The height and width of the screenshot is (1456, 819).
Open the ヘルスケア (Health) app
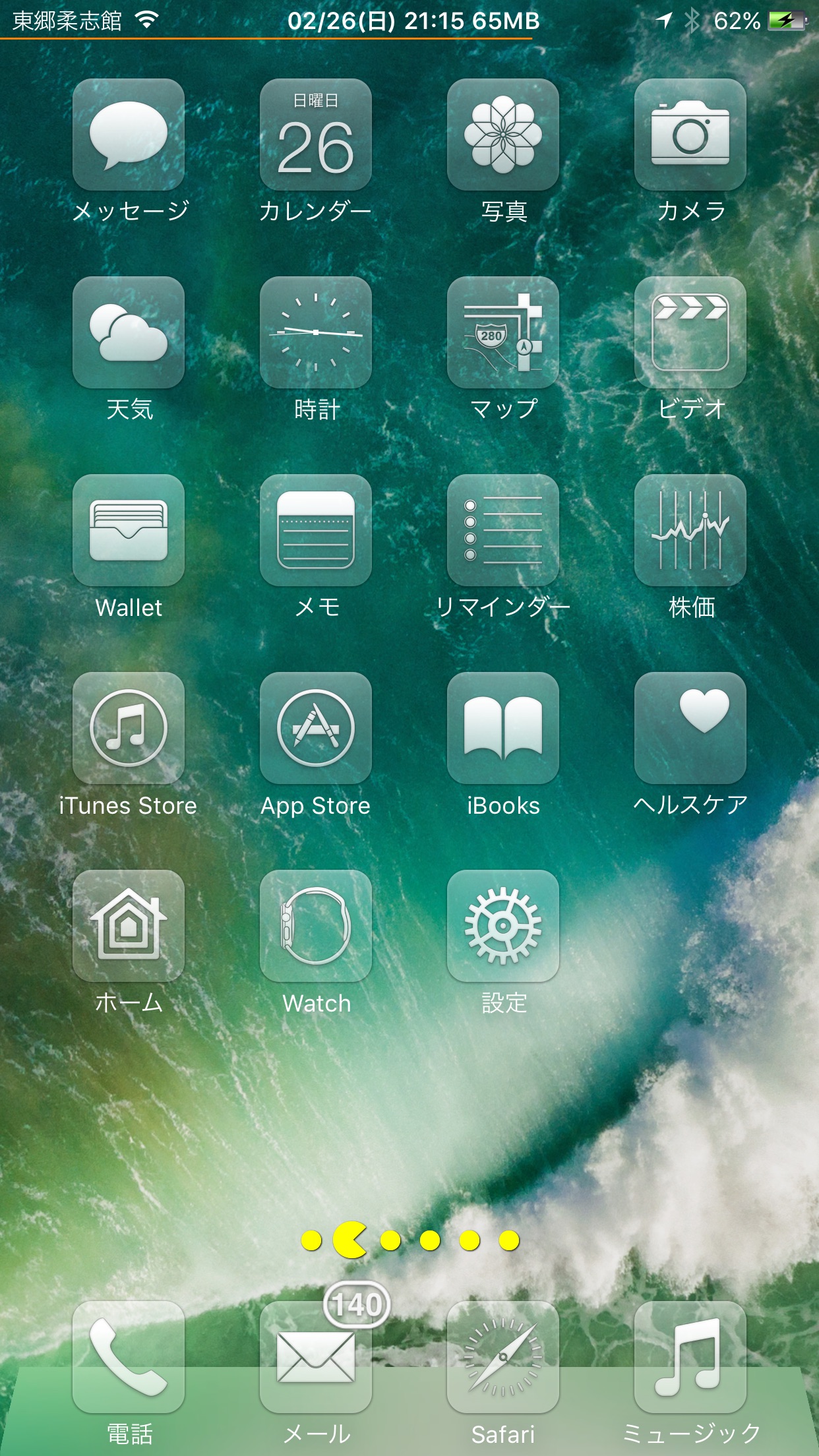click(x=690, y=729)
